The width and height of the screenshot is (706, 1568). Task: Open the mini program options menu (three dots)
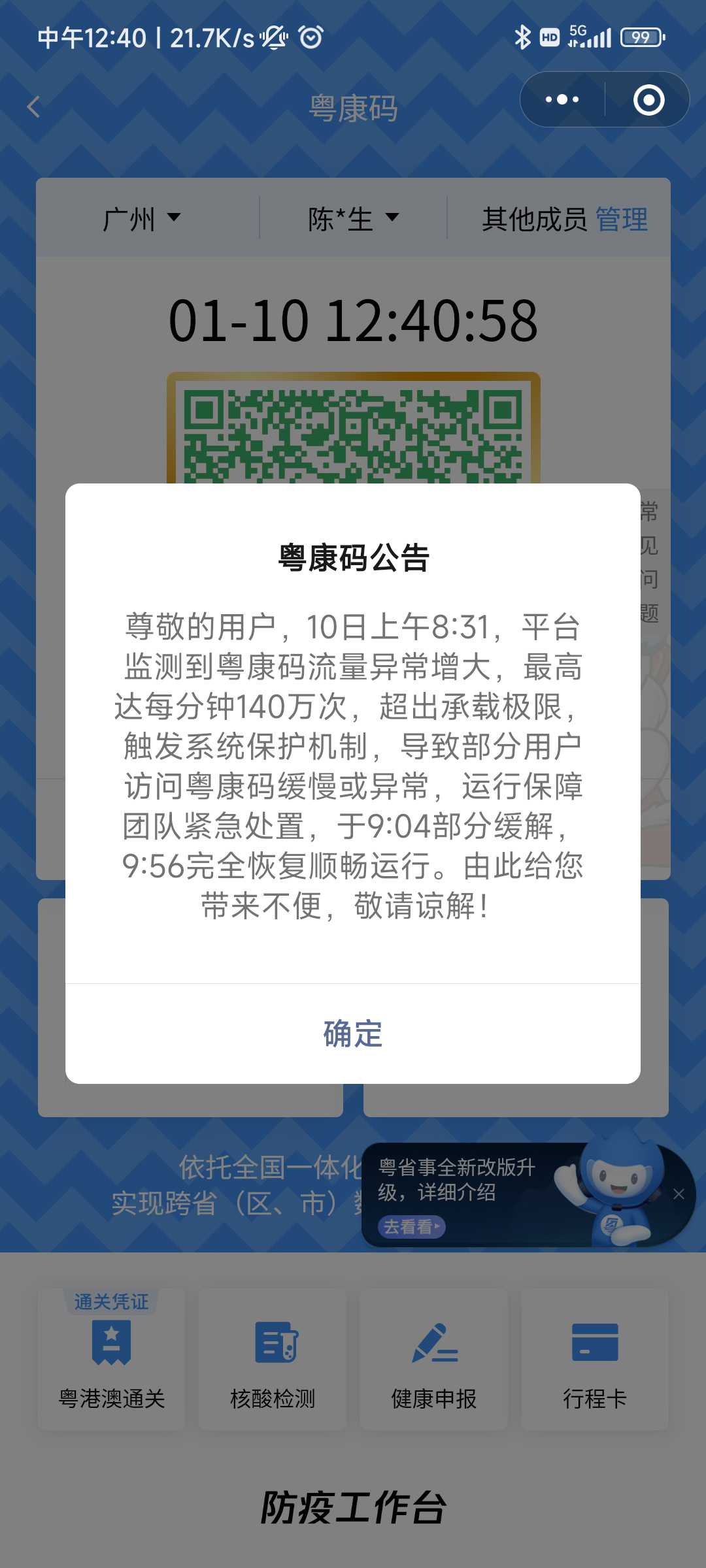coord(561,99)
